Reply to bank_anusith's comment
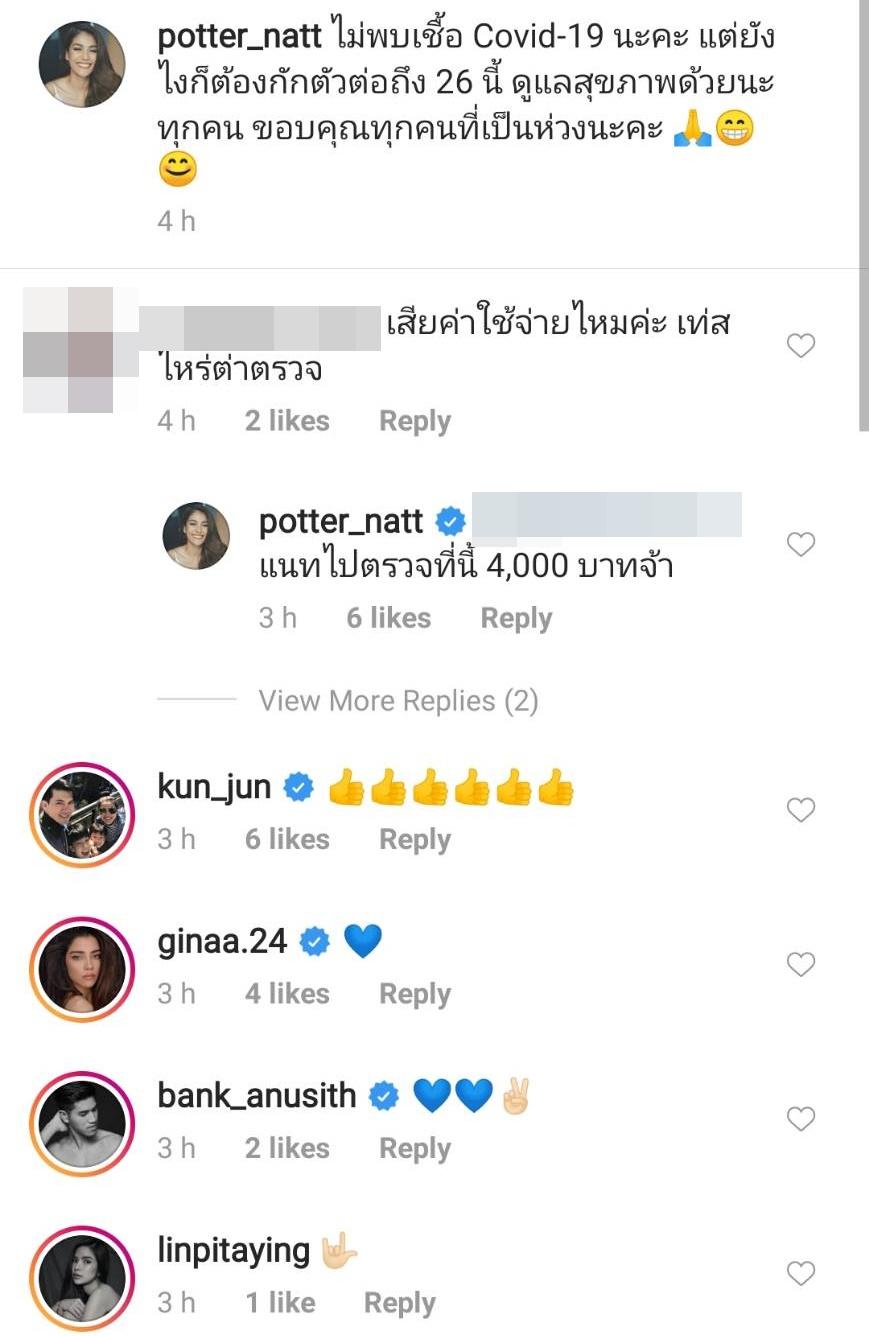 (x=414, y=1149)
